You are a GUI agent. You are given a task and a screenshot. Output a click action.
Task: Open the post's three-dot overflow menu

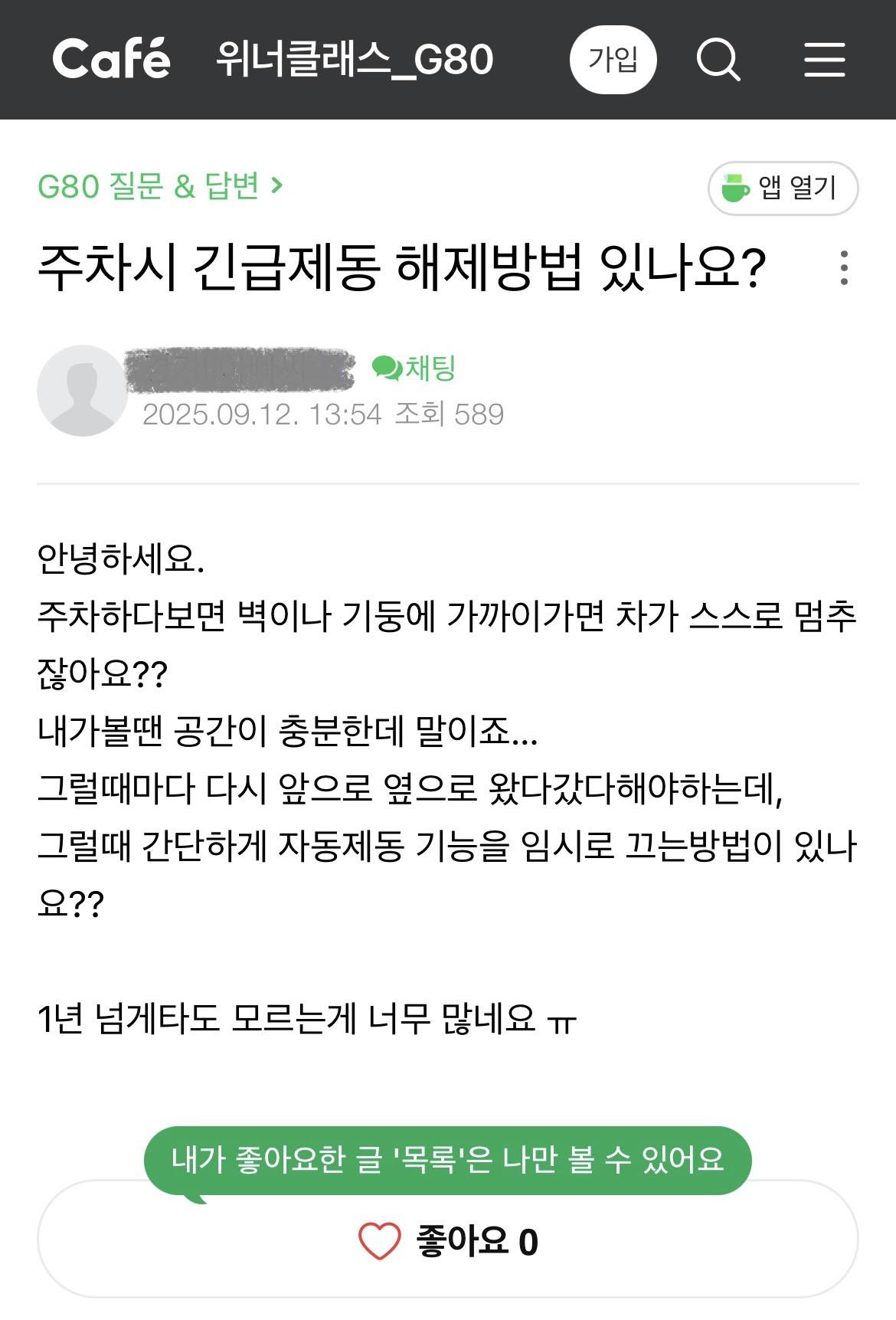[x=843, y=268]
